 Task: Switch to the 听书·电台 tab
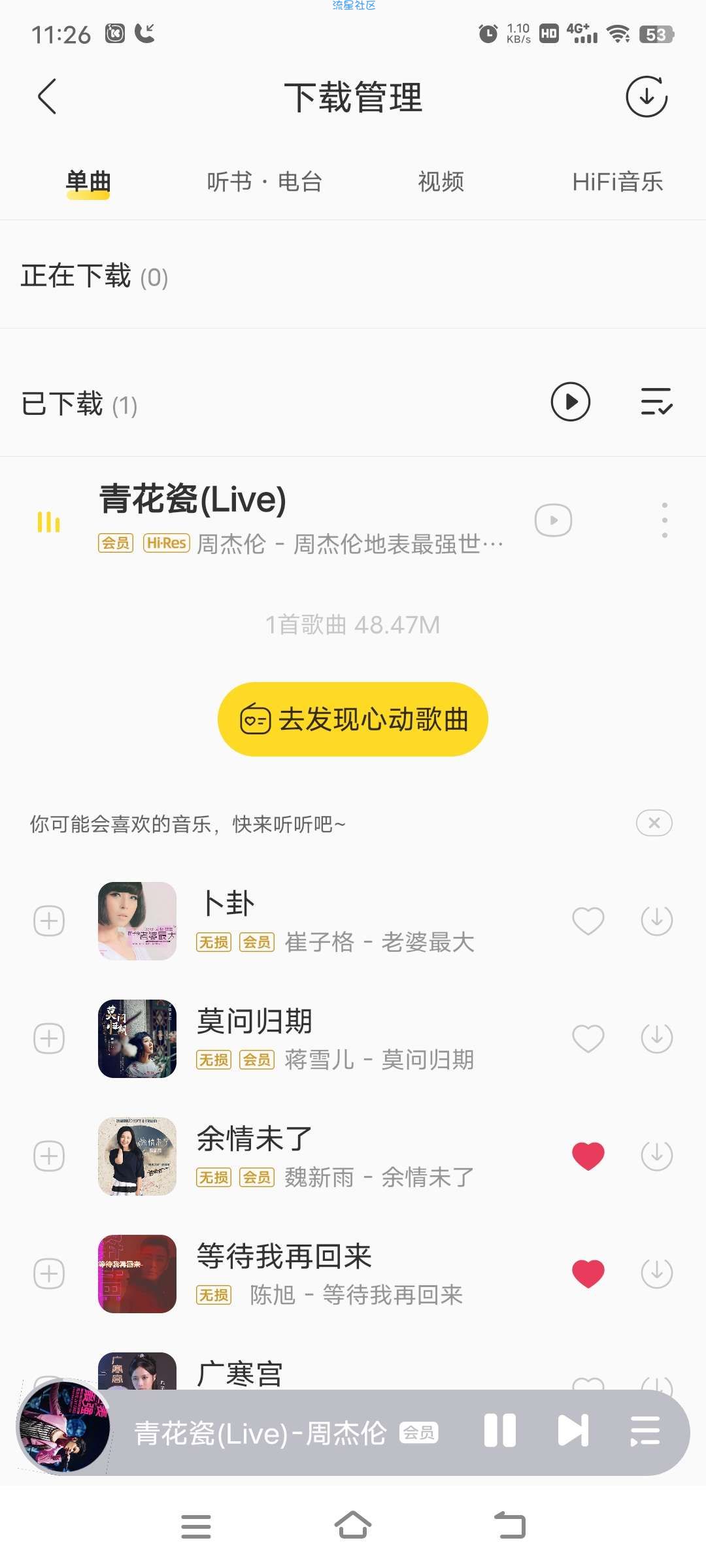264,182
